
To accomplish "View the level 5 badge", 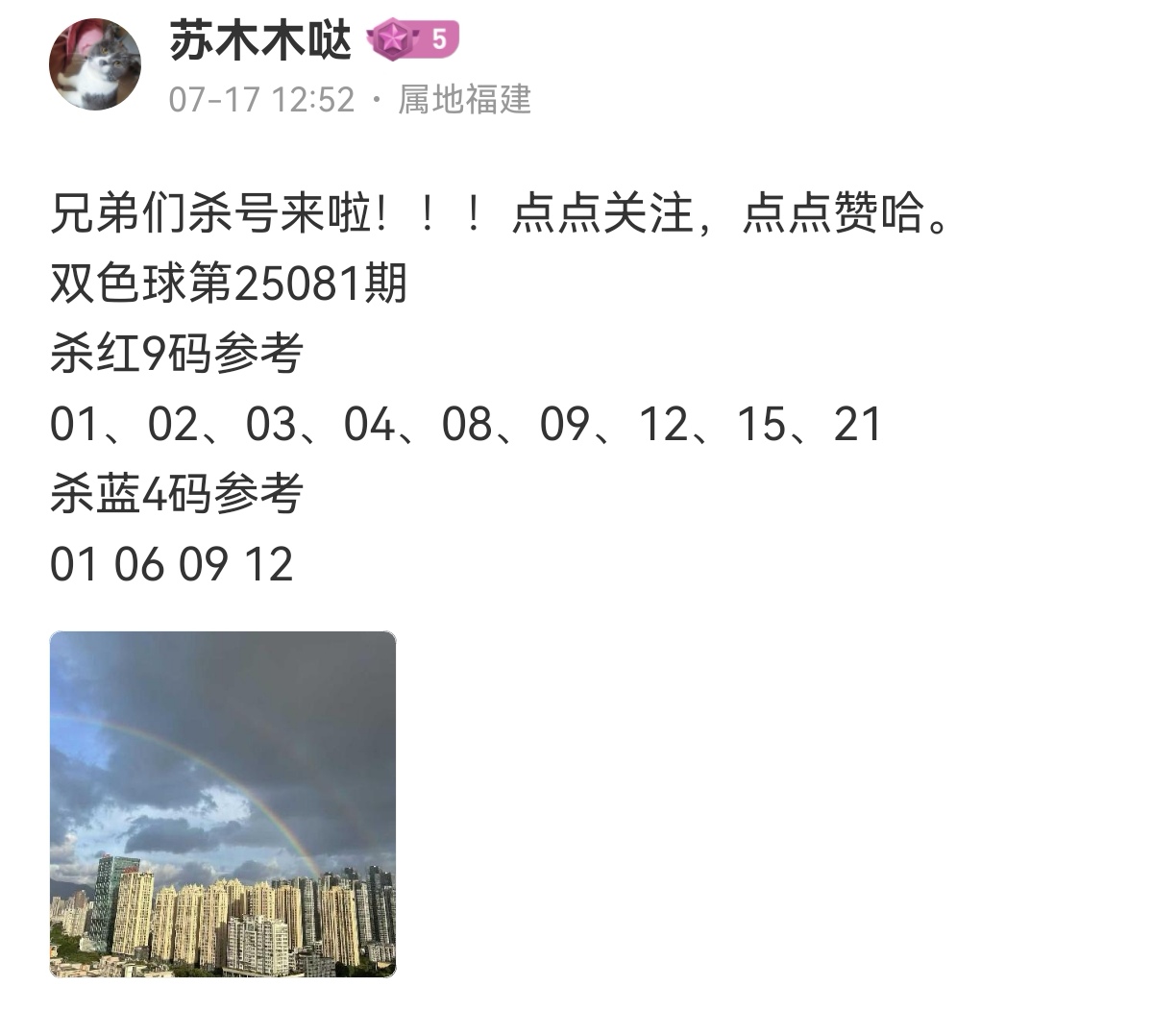I will (x=413, y=39).
